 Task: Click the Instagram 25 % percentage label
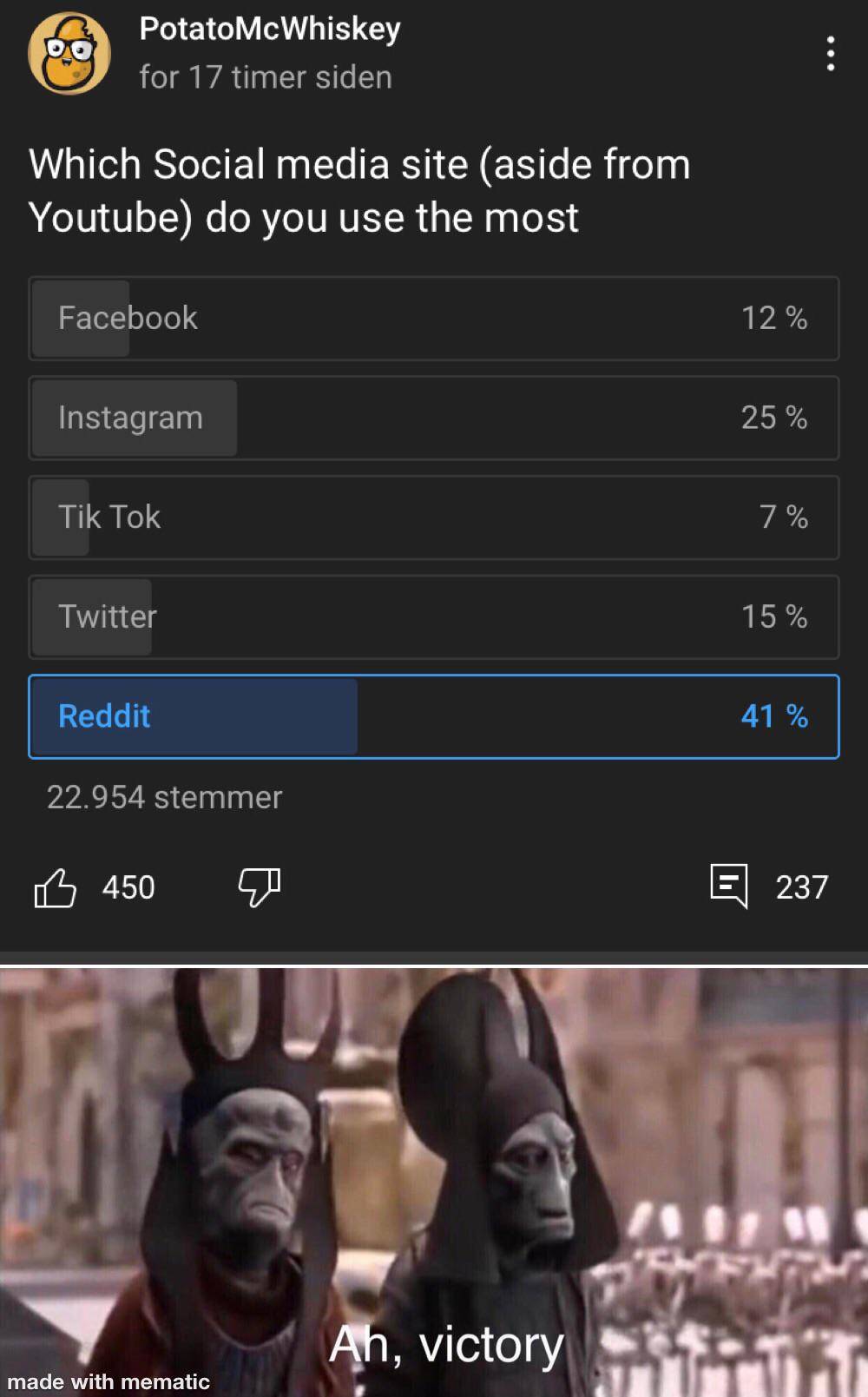click(x=771, y=418)
